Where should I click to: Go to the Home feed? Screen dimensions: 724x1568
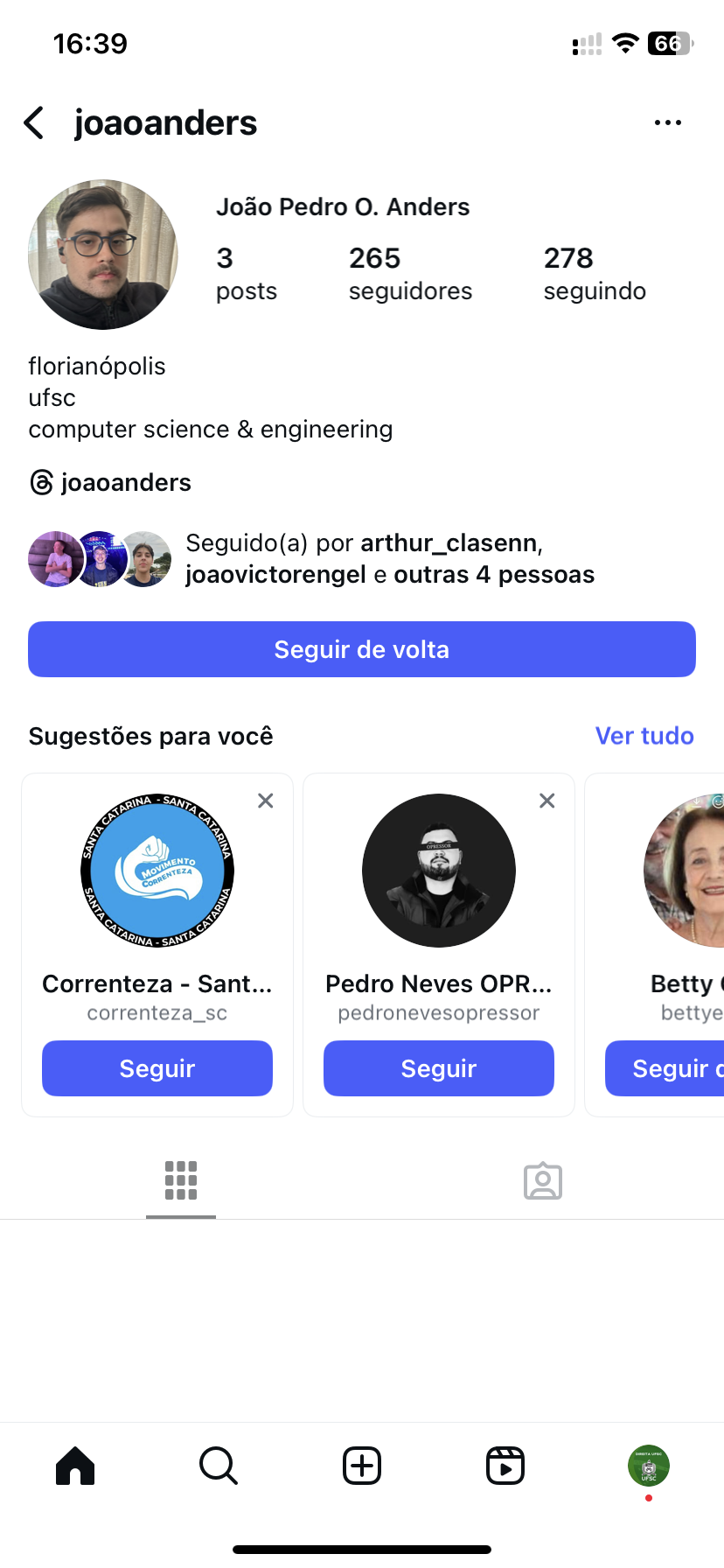pos(75,1466)
